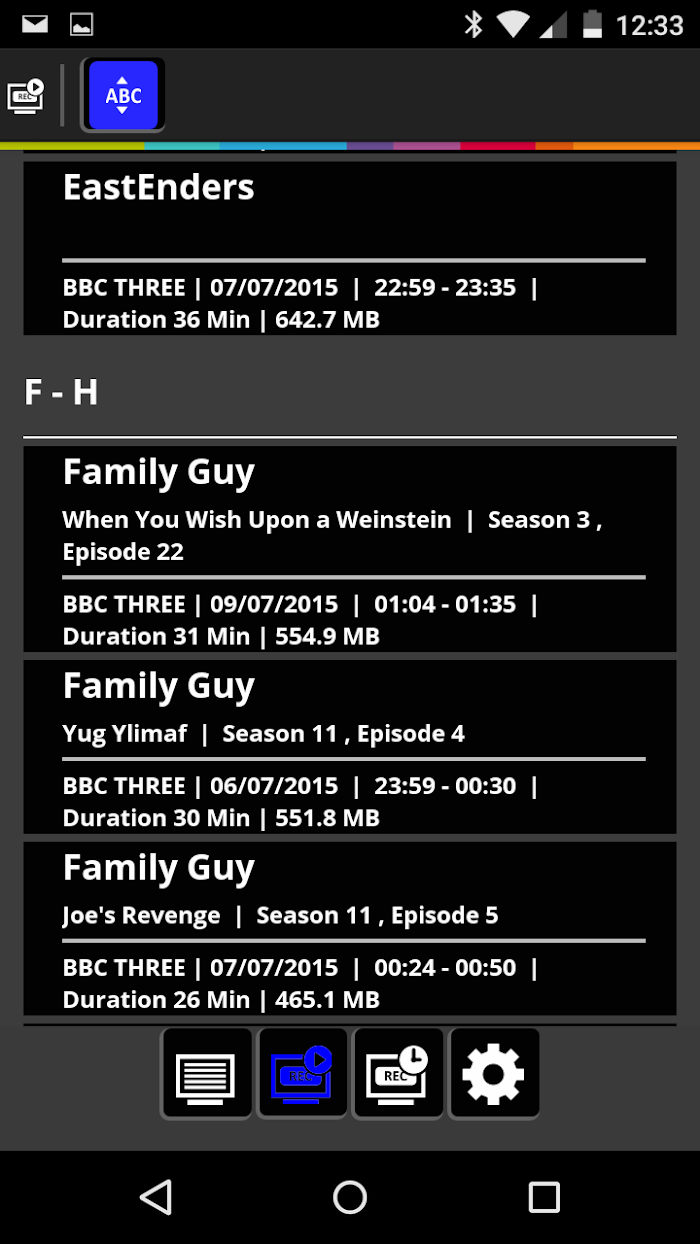This screenshot has width=700, height=1244.
Task: Tap the ABC alphabetical sort button
Action: [123, 95]
